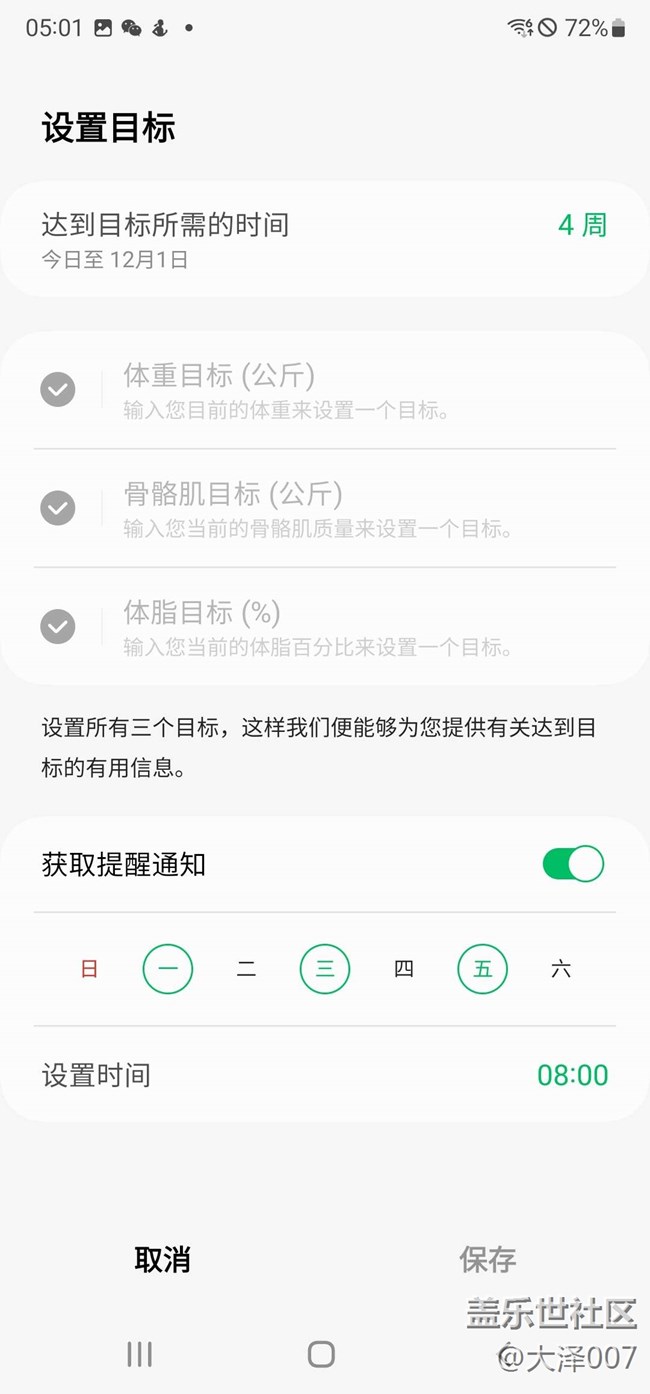Enable the 体脂目标 (%) checkbox
The height and width of the screenshot is (1394, 650).
pos(58,626)
